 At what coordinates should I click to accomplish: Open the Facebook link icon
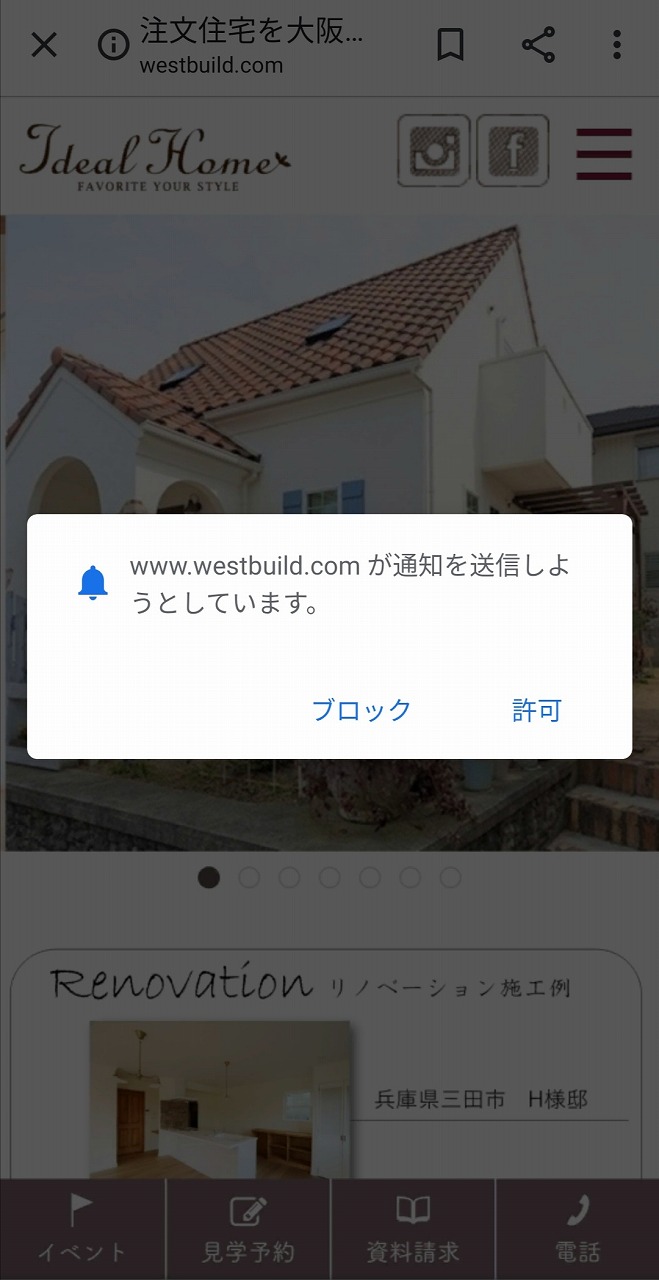pyautogui.click(x=512, y=151)
